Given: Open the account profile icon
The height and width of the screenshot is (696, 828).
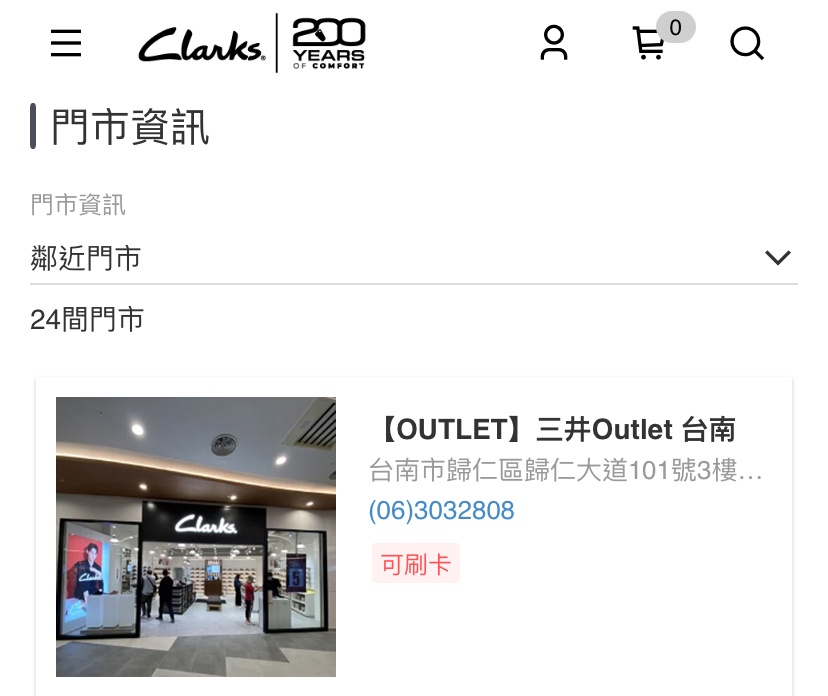Looking at the screenshot, I should click(x=553, y=43).
